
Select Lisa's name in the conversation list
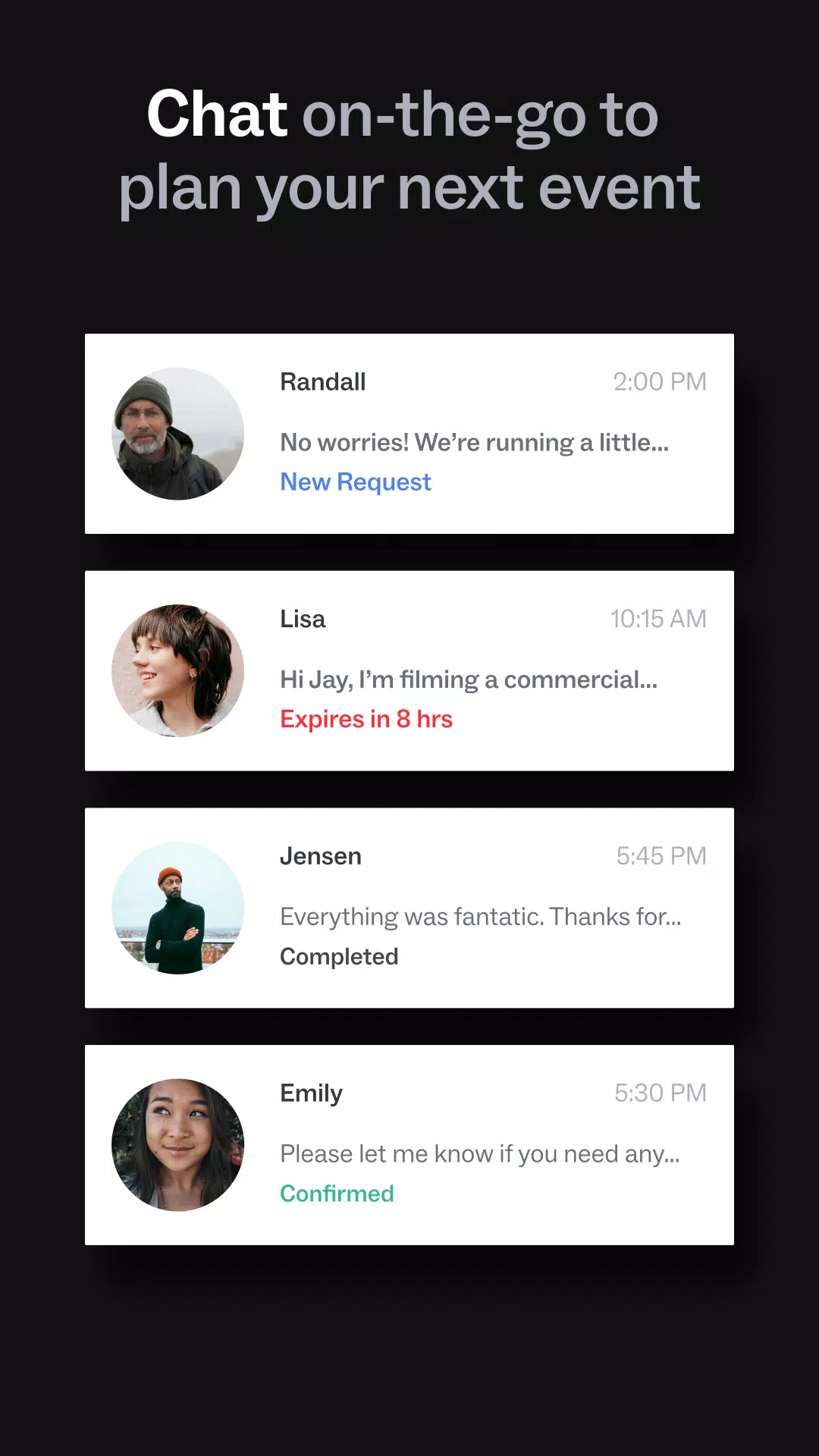303,619
